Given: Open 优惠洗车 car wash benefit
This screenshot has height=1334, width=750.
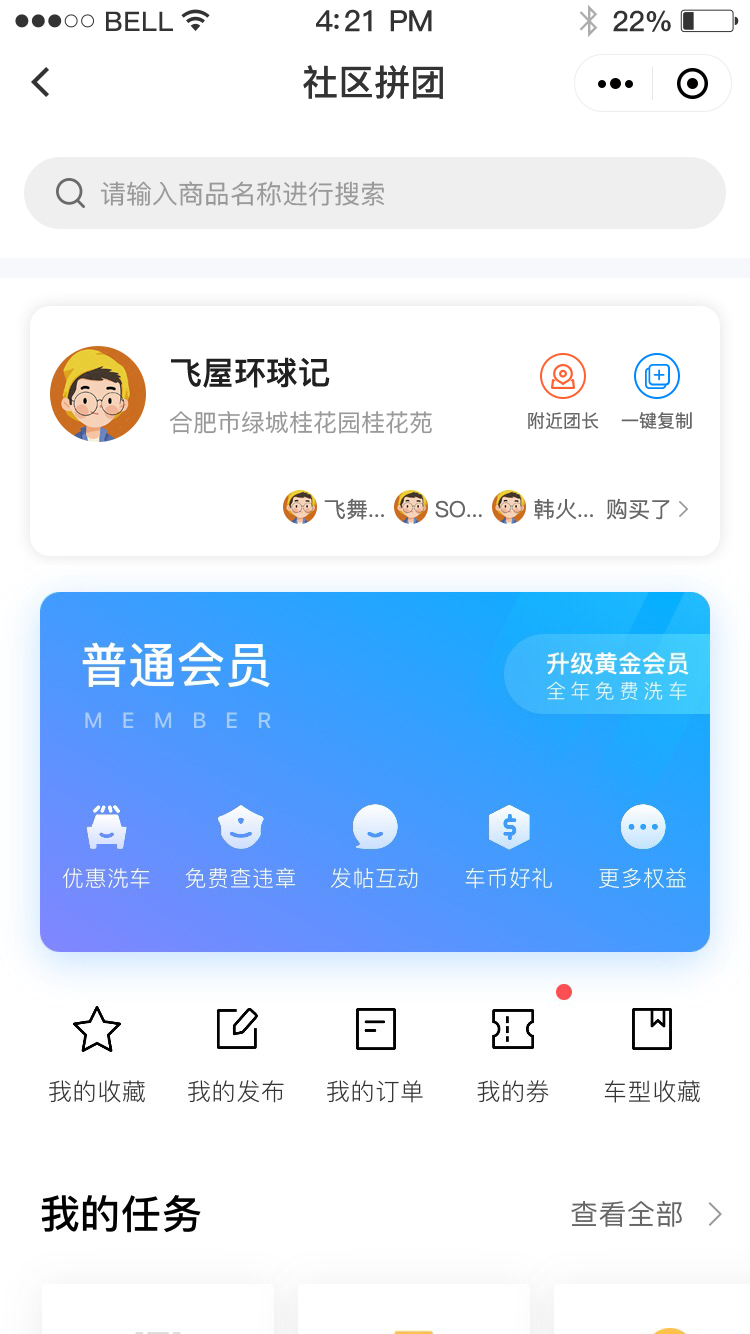Looking at the screenshot, I should [x=106, y=848].
